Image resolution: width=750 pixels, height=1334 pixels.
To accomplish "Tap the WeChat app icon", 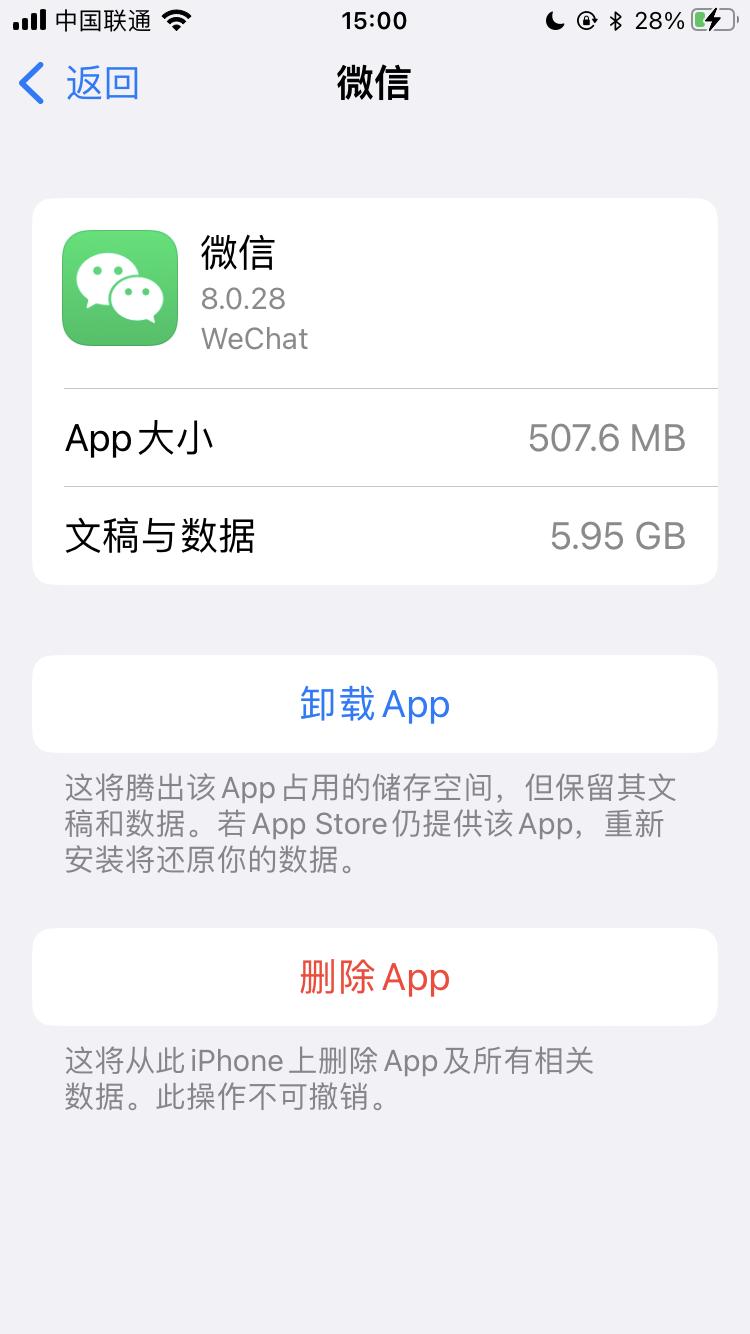I will [119, 288].
